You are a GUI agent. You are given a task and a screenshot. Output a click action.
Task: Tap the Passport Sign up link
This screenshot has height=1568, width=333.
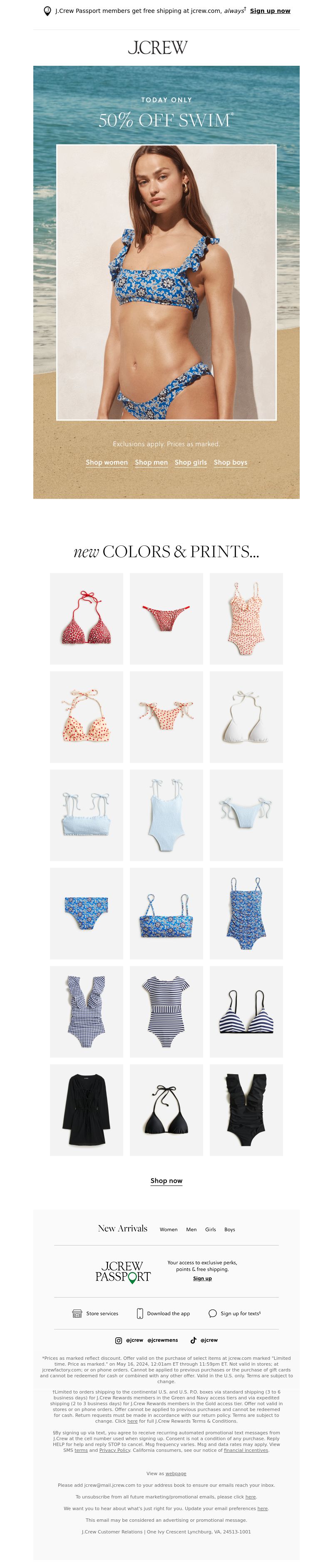[x=202, y=1278]
